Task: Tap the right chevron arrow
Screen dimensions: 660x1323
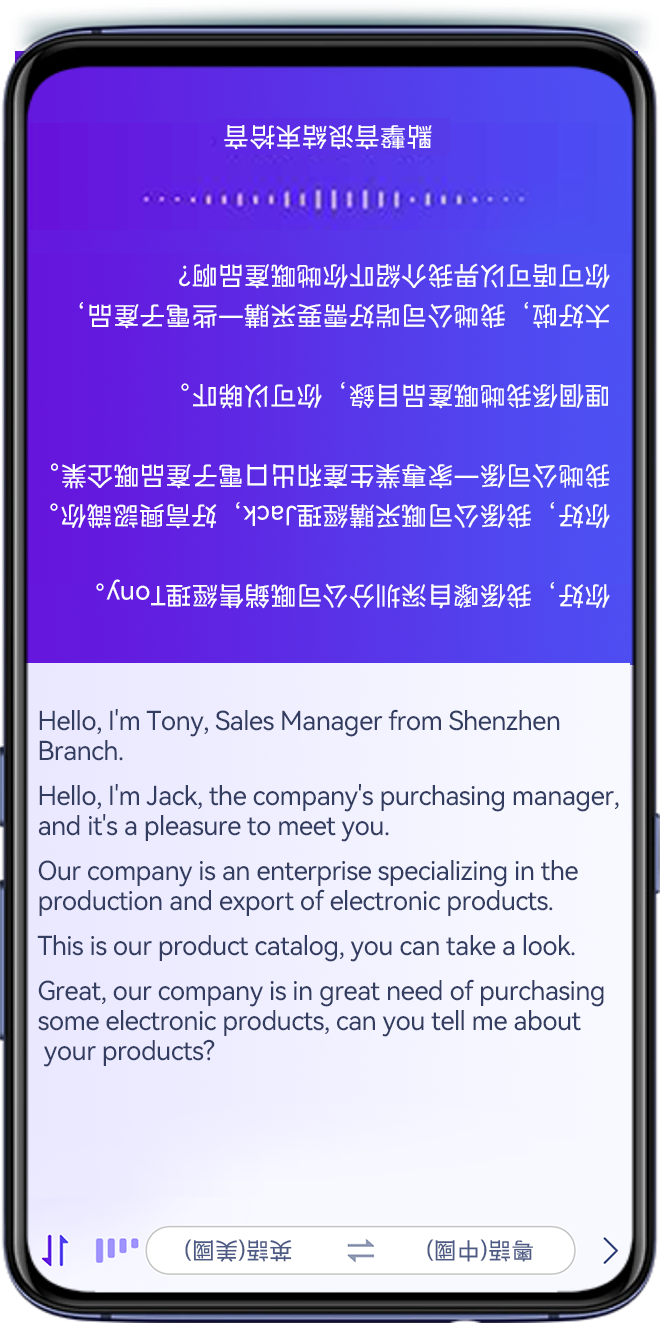Action: coord(610,1250)
